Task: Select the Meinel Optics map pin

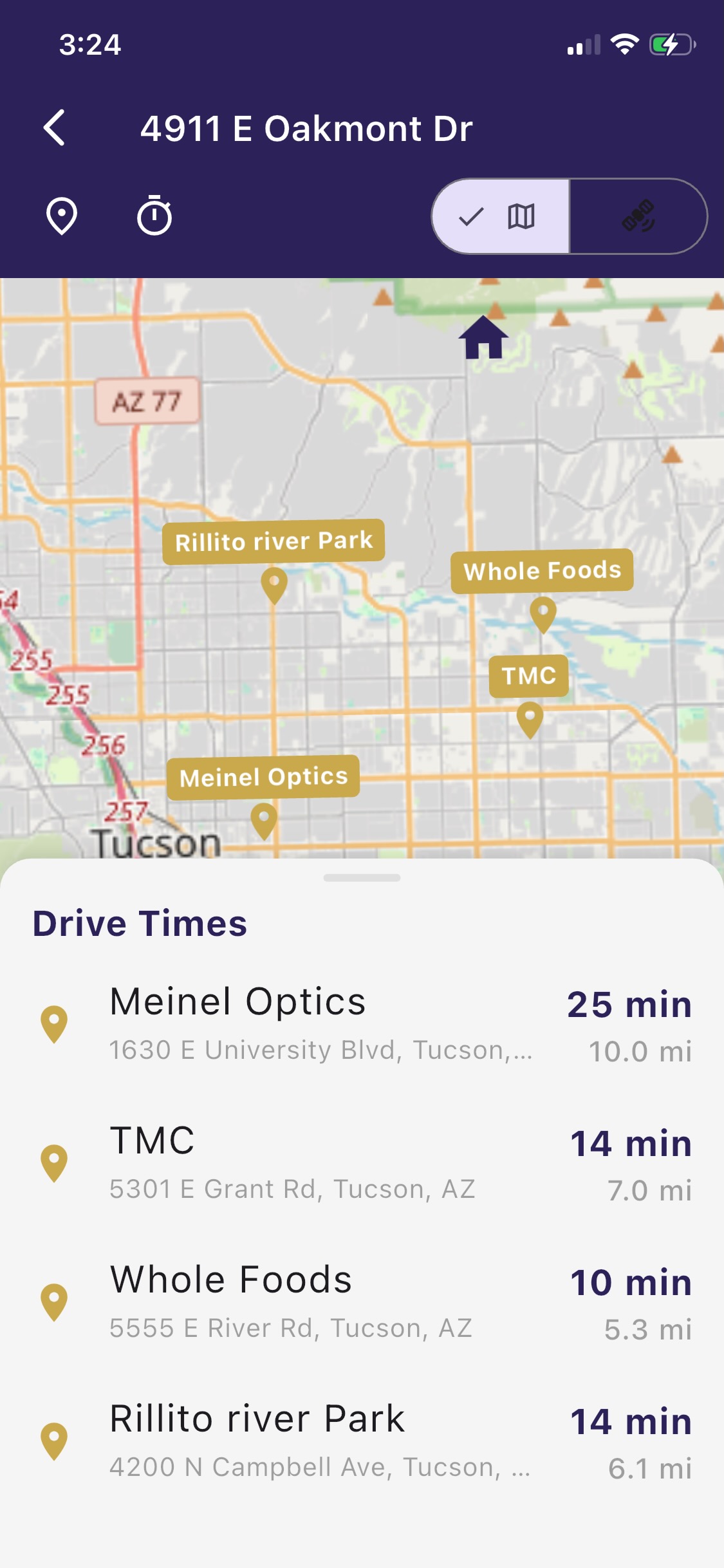Action: [263, 821]
